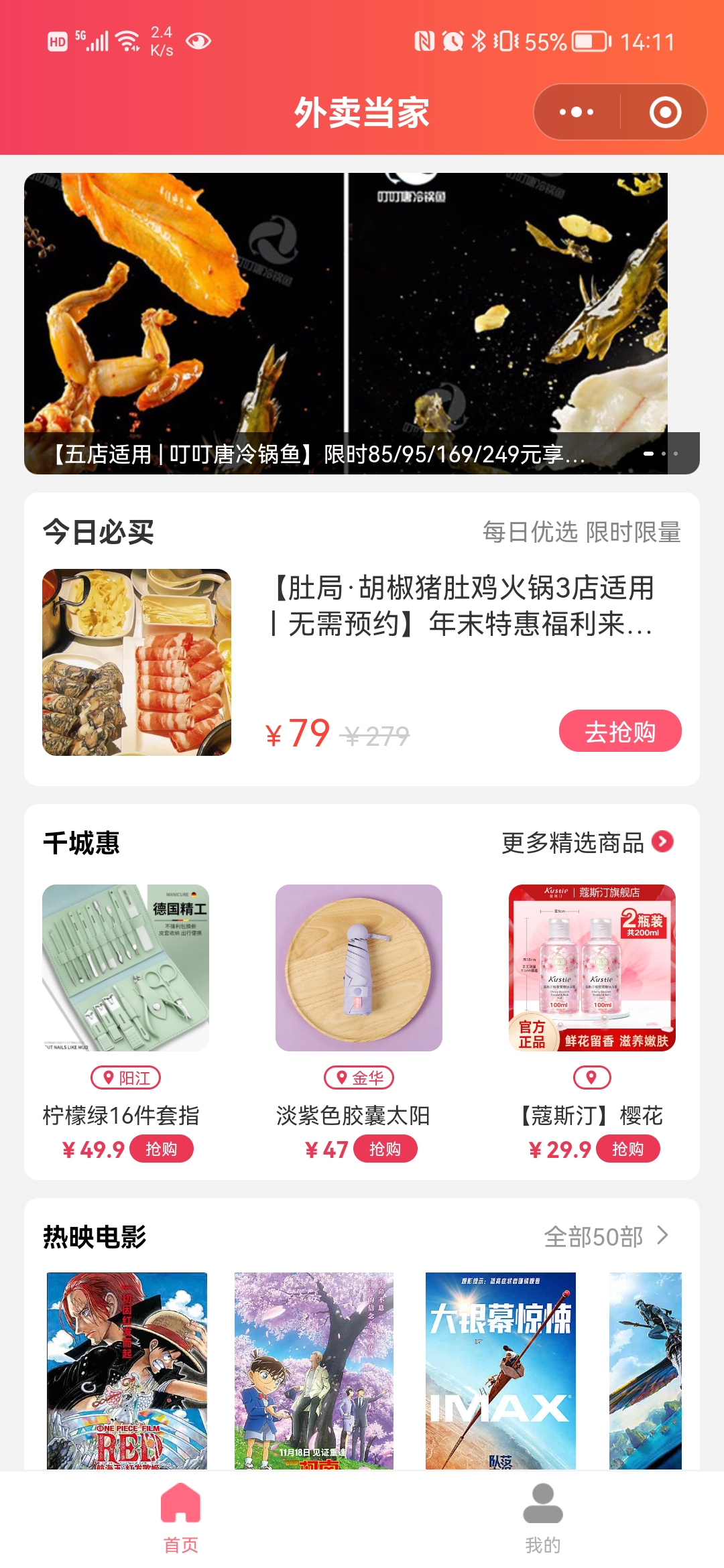Tap the NFC icon in status bar
724x1568 pixels.
(425, 41)
